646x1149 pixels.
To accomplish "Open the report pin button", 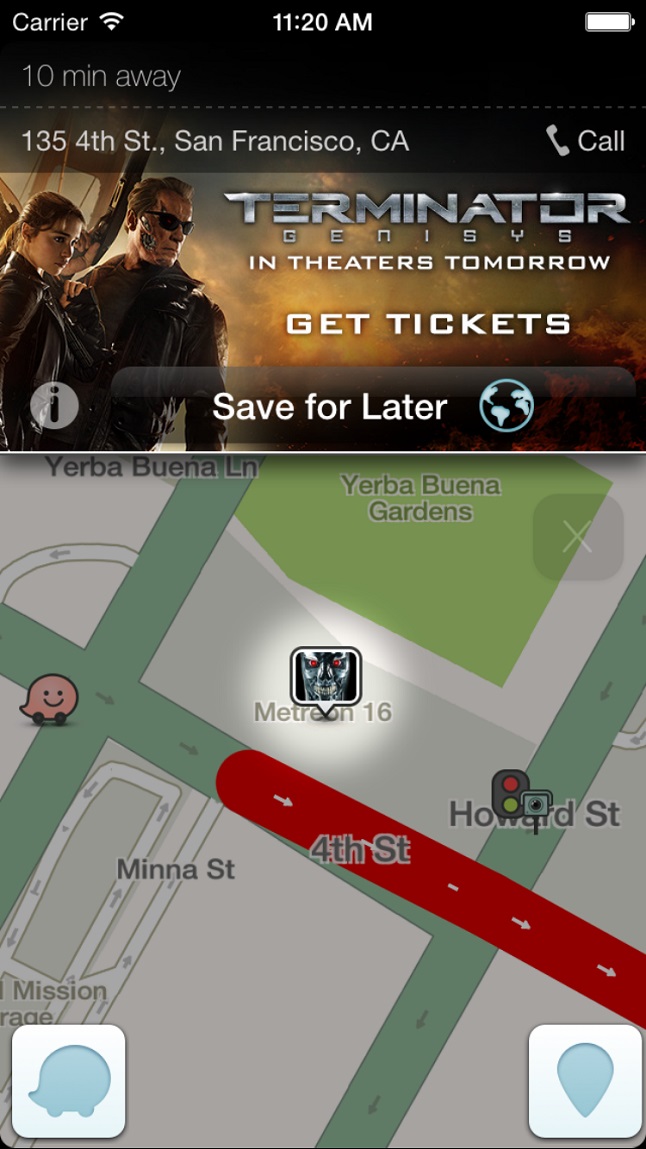I will click(x=584, y=1082).
